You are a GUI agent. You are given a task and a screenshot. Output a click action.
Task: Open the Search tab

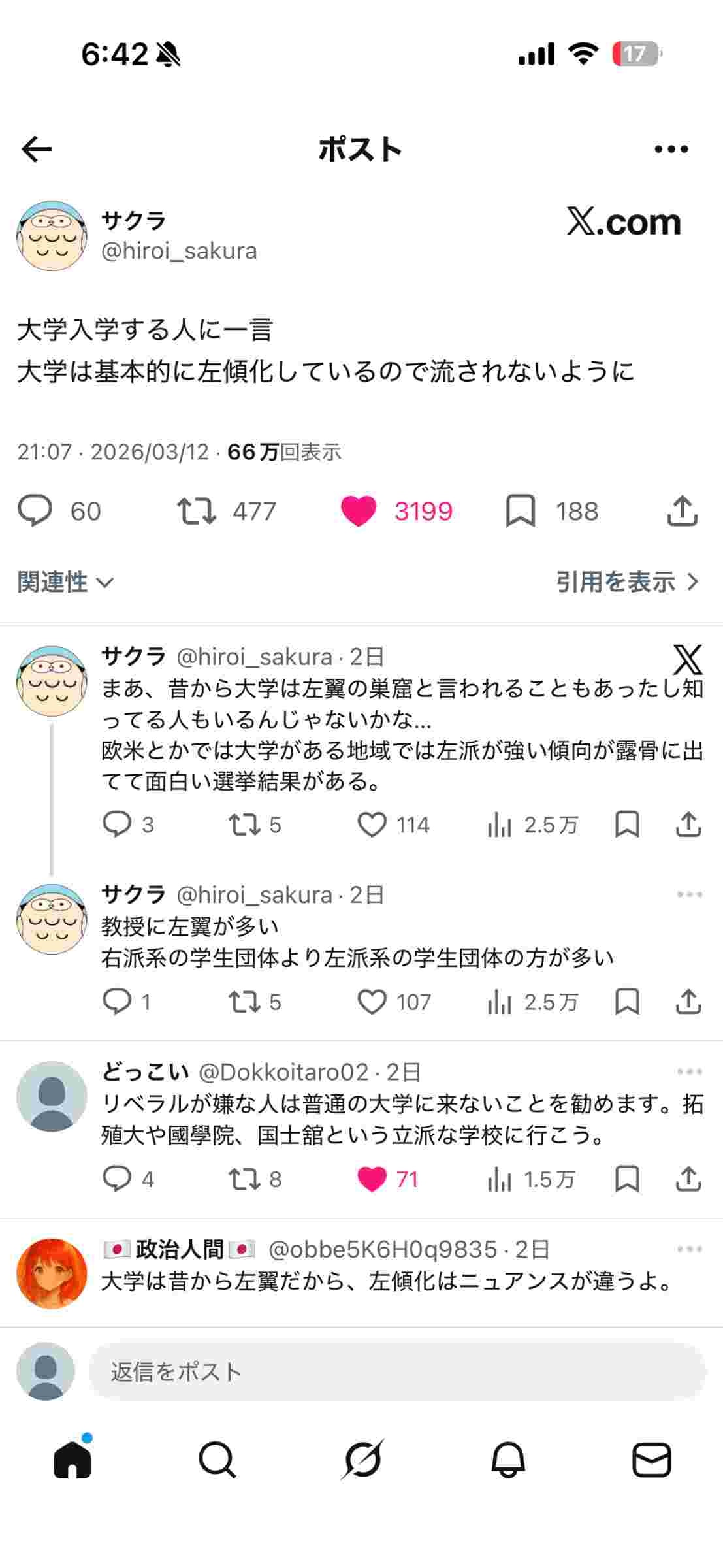pos(217,1460)
